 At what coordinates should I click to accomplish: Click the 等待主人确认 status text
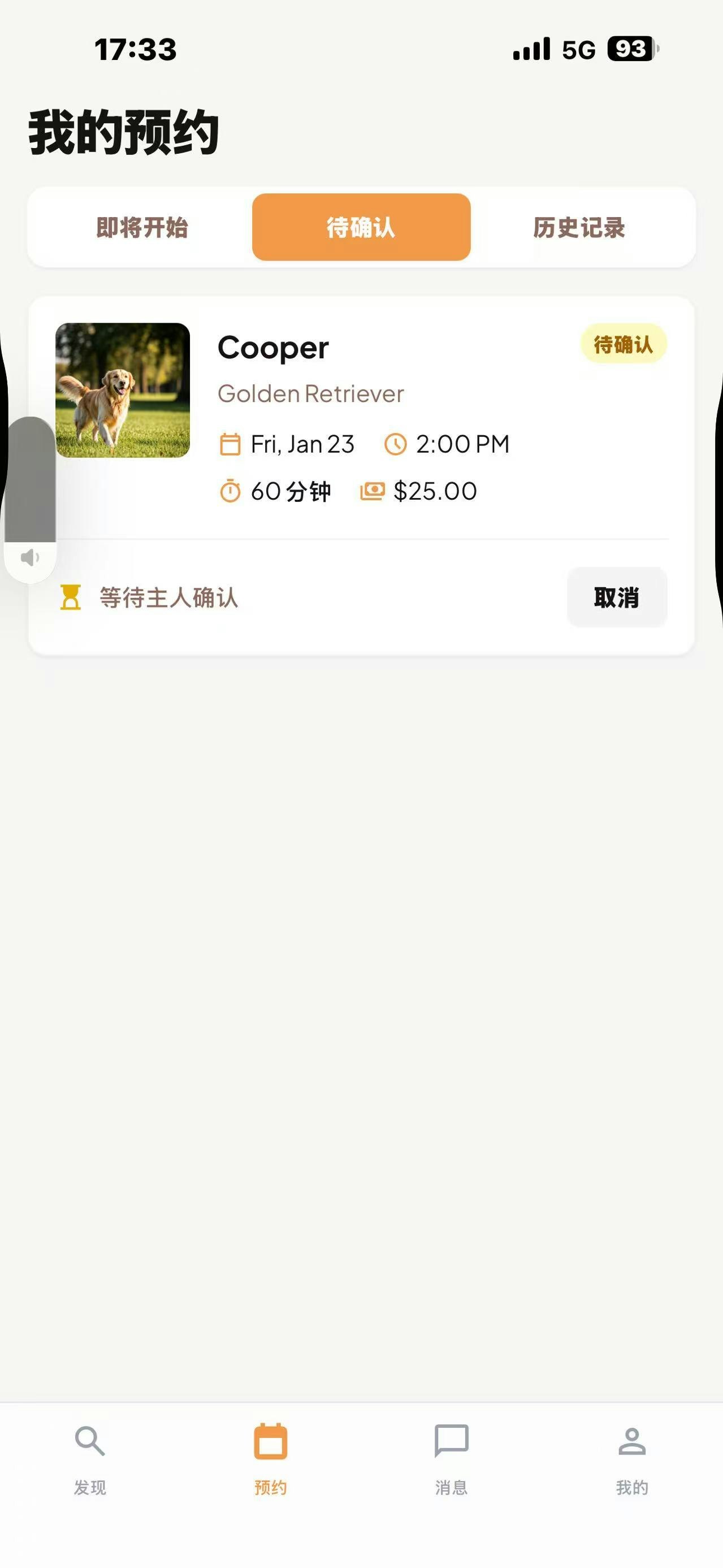tap(168, 597)
